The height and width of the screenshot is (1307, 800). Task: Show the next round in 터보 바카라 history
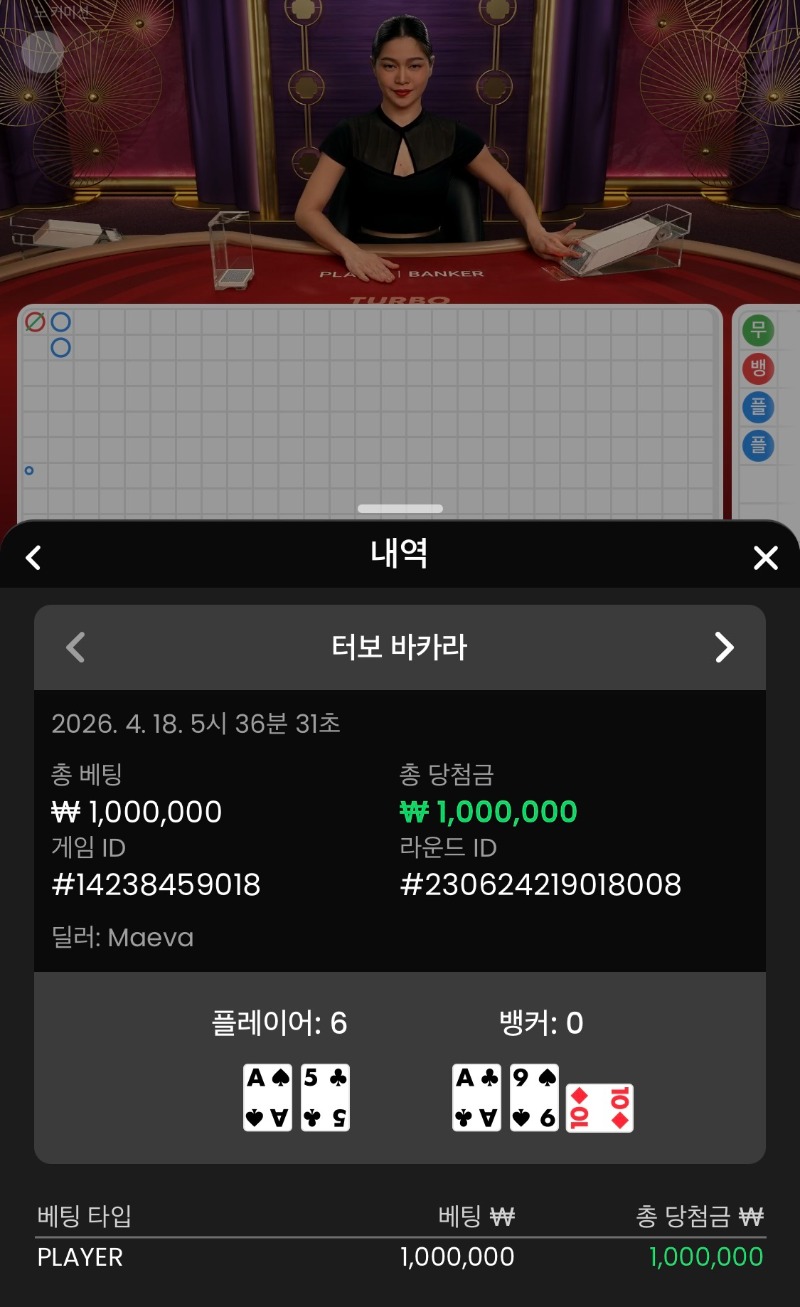(x=724, y=647)
